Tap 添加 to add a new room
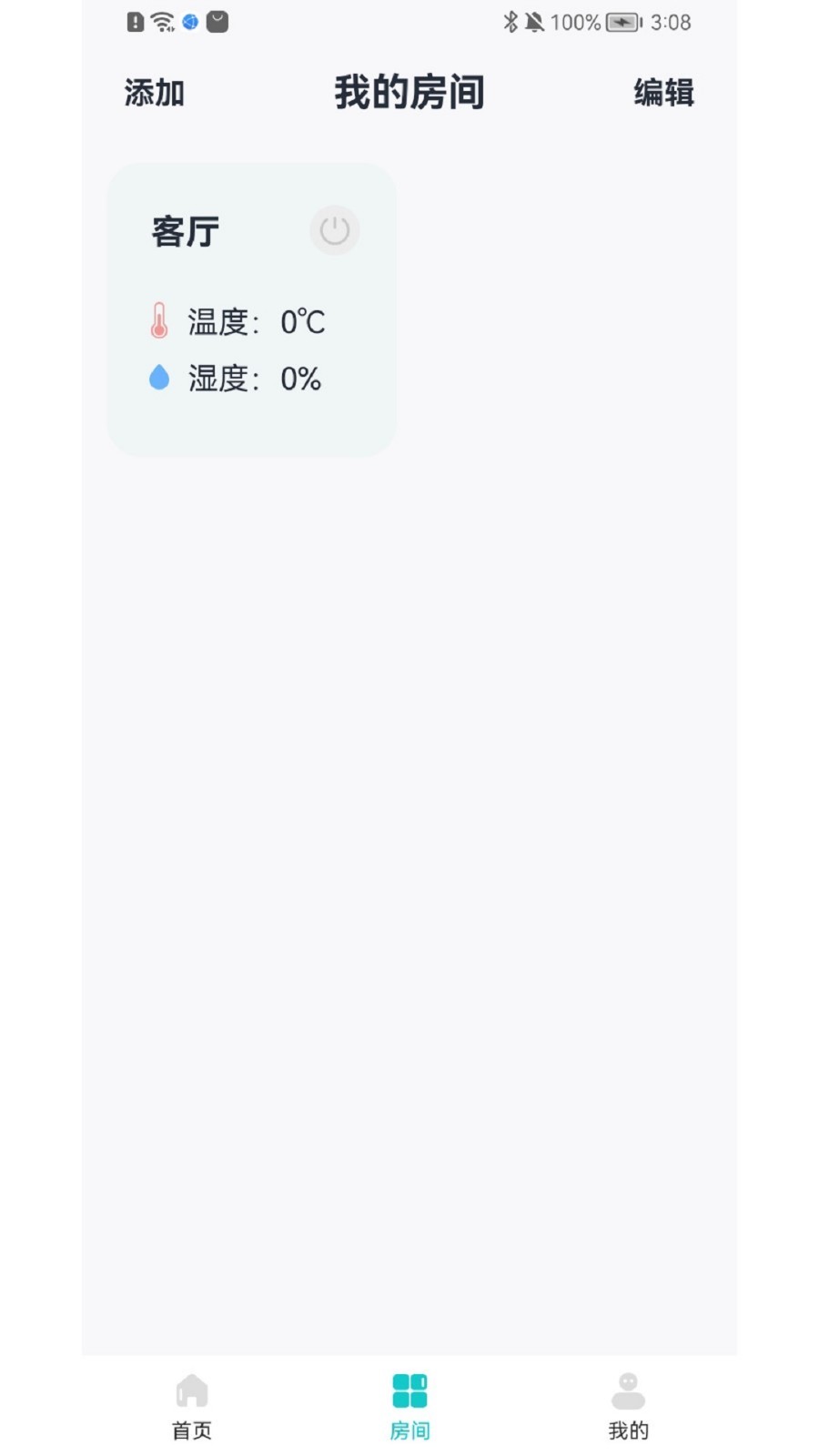The width and height of the screenshot is (819, 1456). (x=153, y=92)
